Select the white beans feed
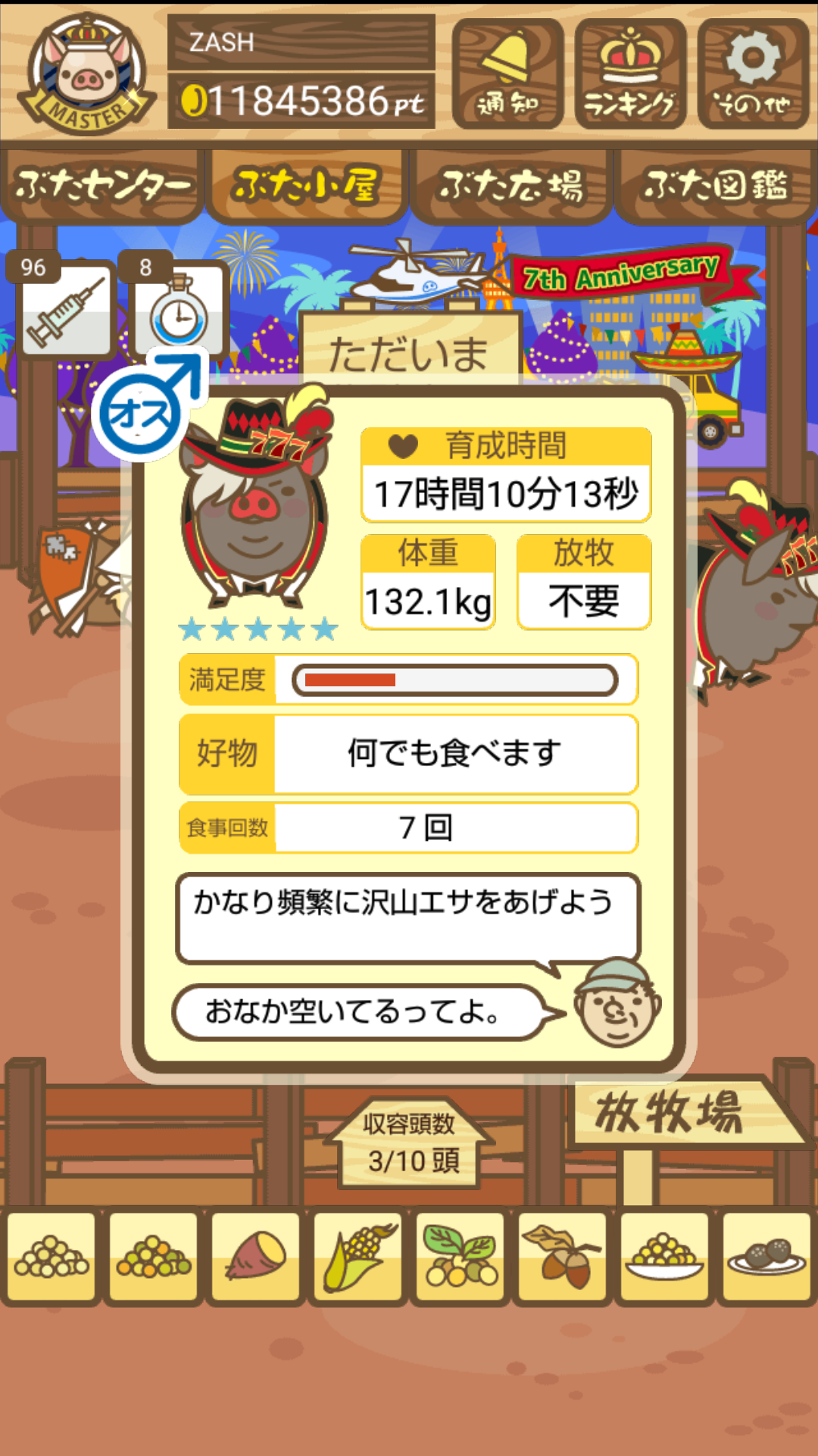818x1456 pixels. coord(52,1258)
